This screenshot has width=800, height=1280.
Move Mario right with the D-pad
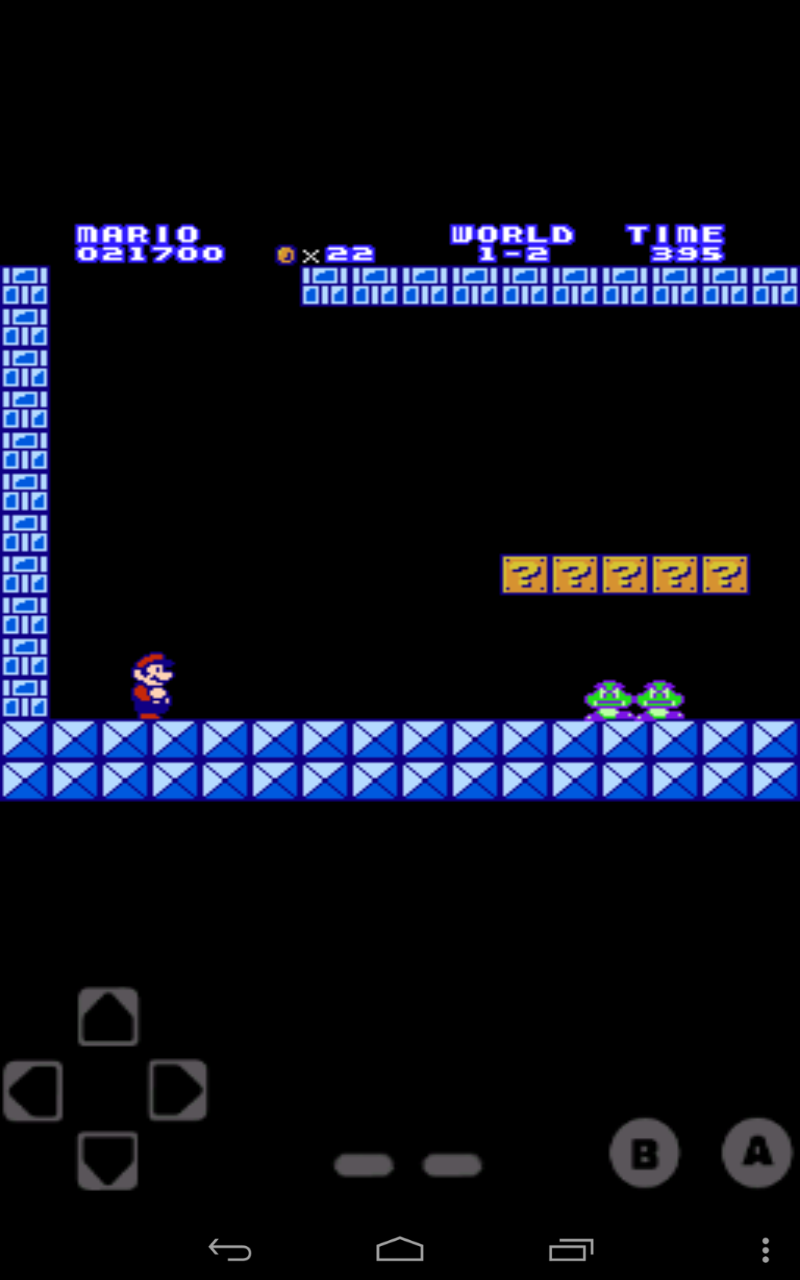(x=178, y=1090)
